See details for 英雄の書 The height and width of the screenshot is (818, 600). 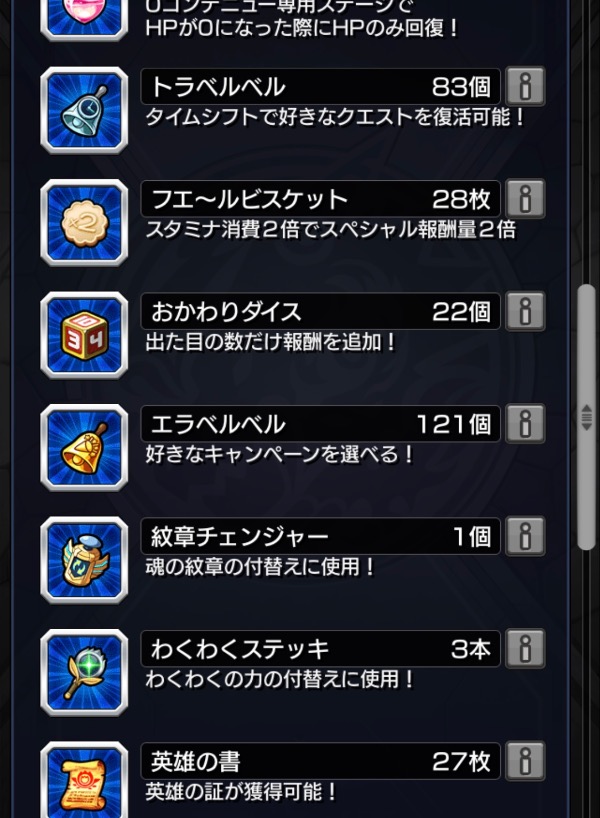[x=525, y=761]
